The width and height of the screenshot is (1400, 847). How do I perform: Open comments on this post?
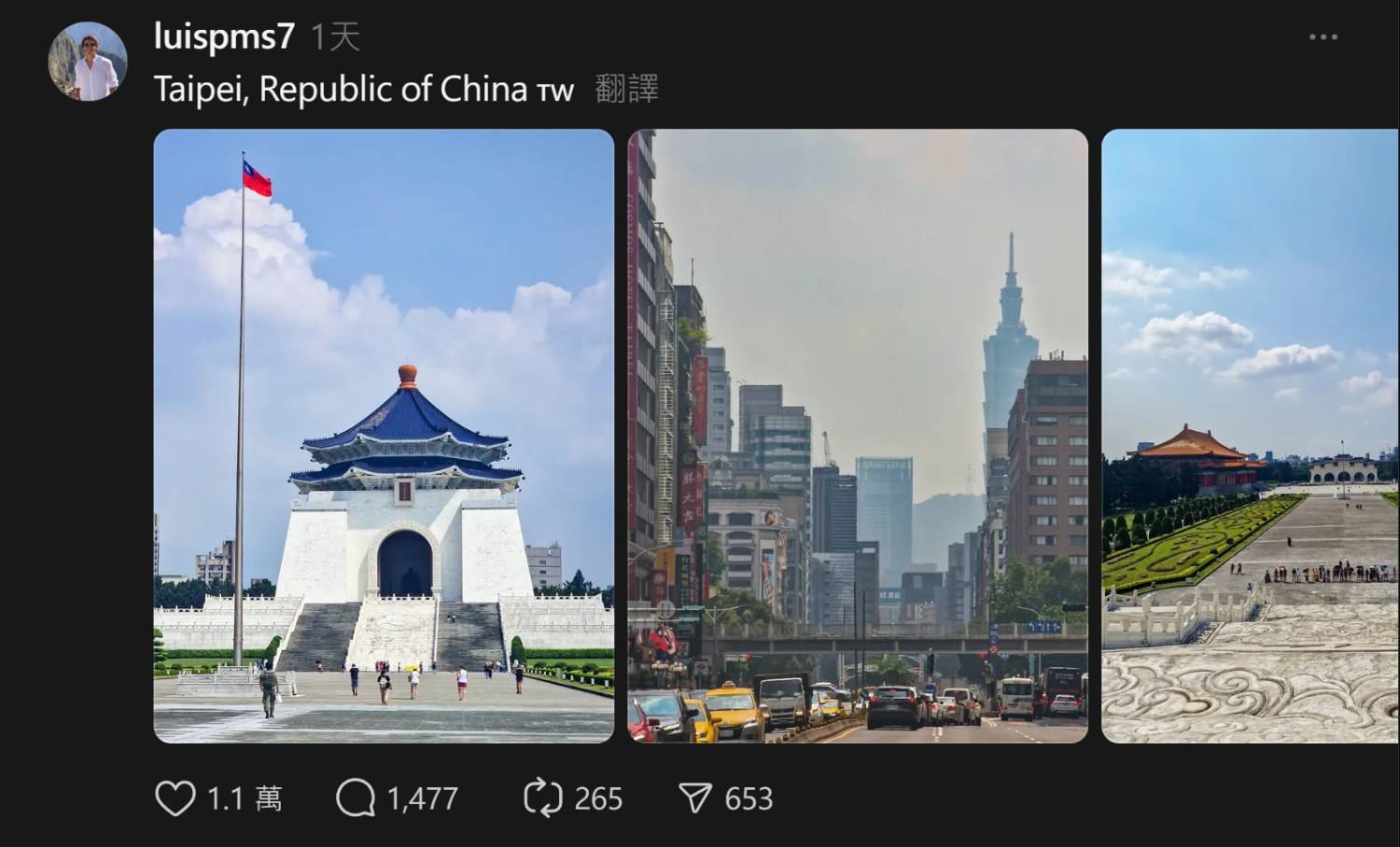pyautogui.click(x=356, y=798)
